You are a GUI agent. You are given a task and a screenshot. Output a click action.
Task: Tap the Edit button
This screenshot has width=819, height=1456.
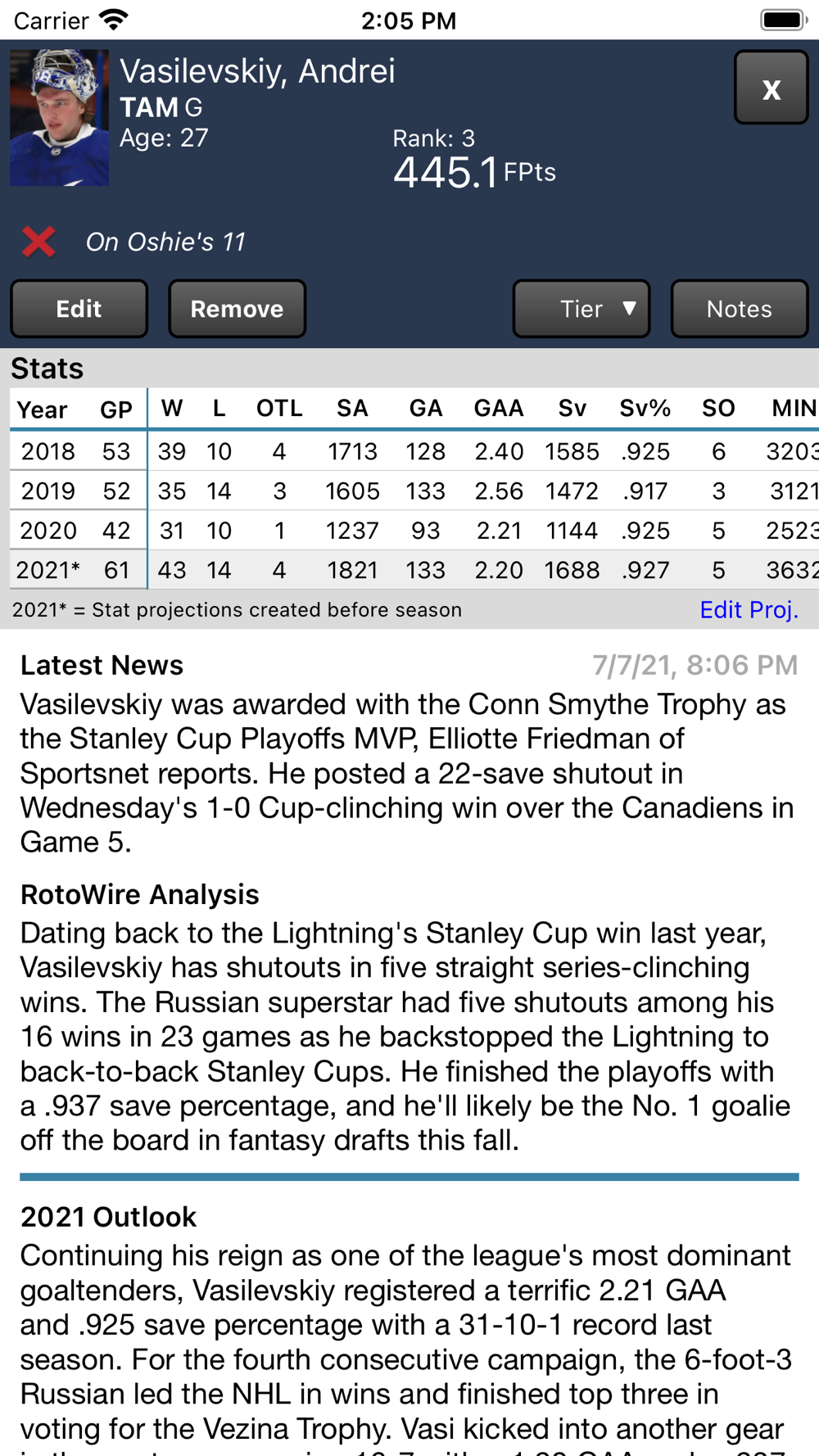coord(79,309)
